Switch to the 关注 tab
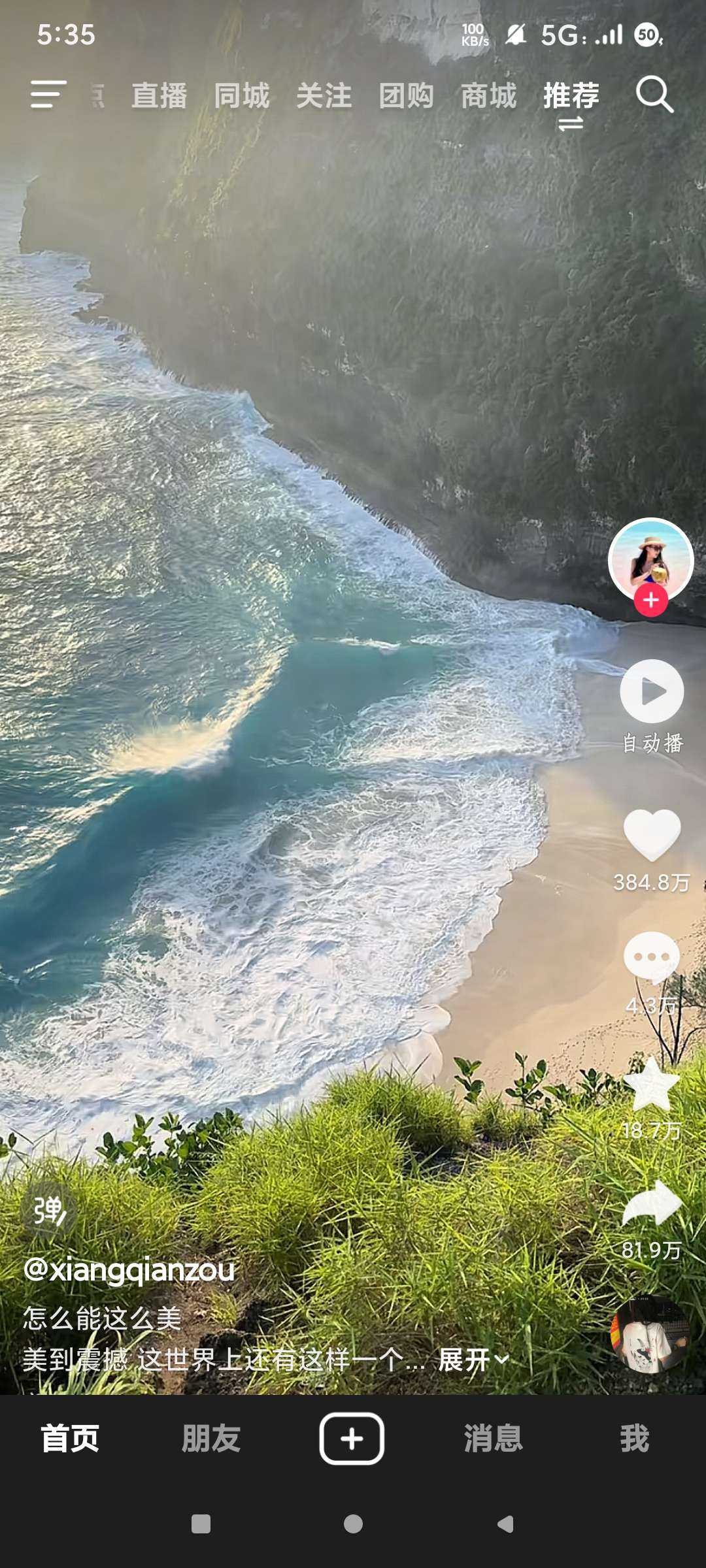This screenshot has width=706, height=1568. pyautogui.click(x=324, y=96)
